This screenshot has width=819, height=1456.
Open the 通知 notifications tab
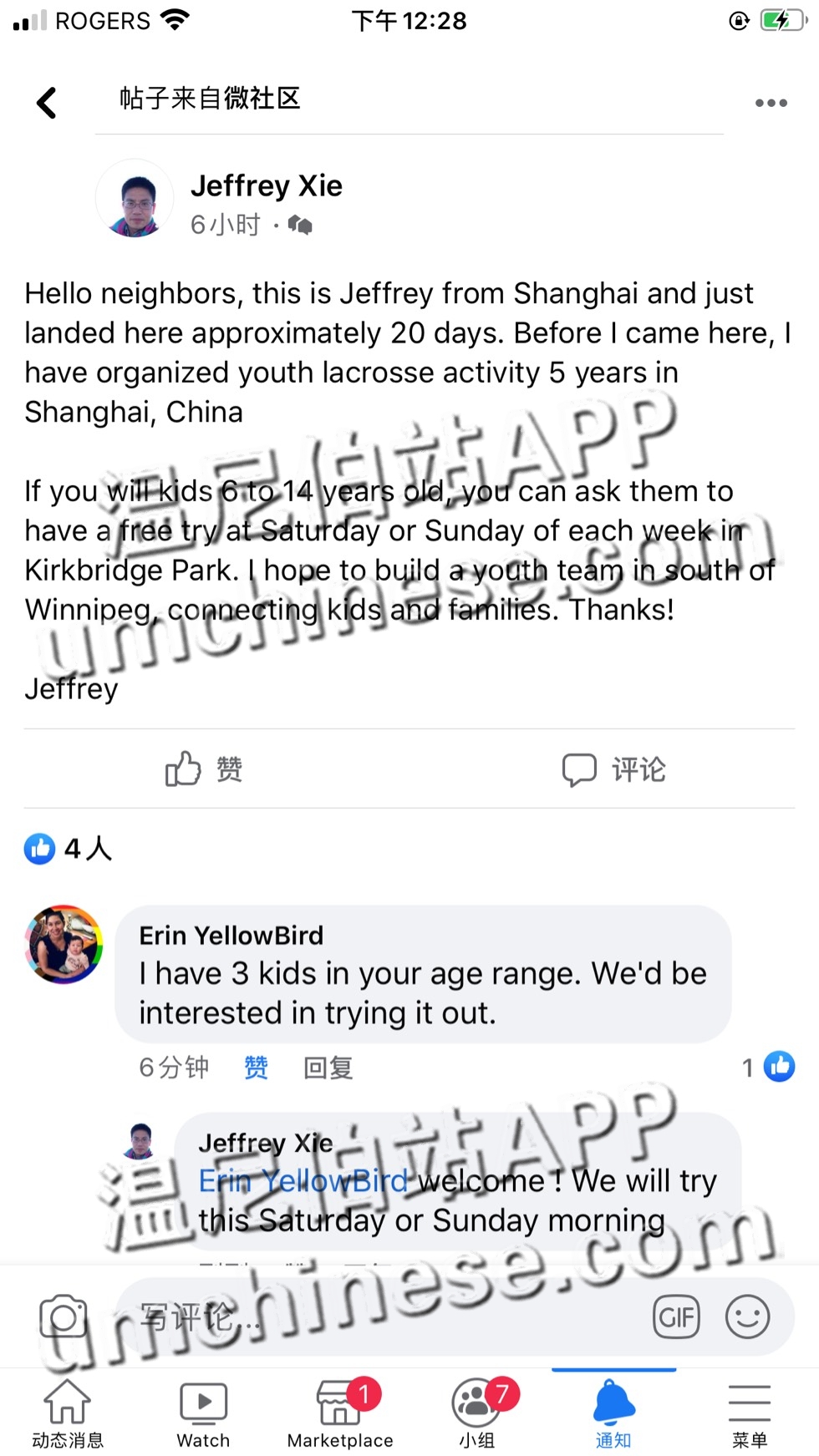point(613,1413)
